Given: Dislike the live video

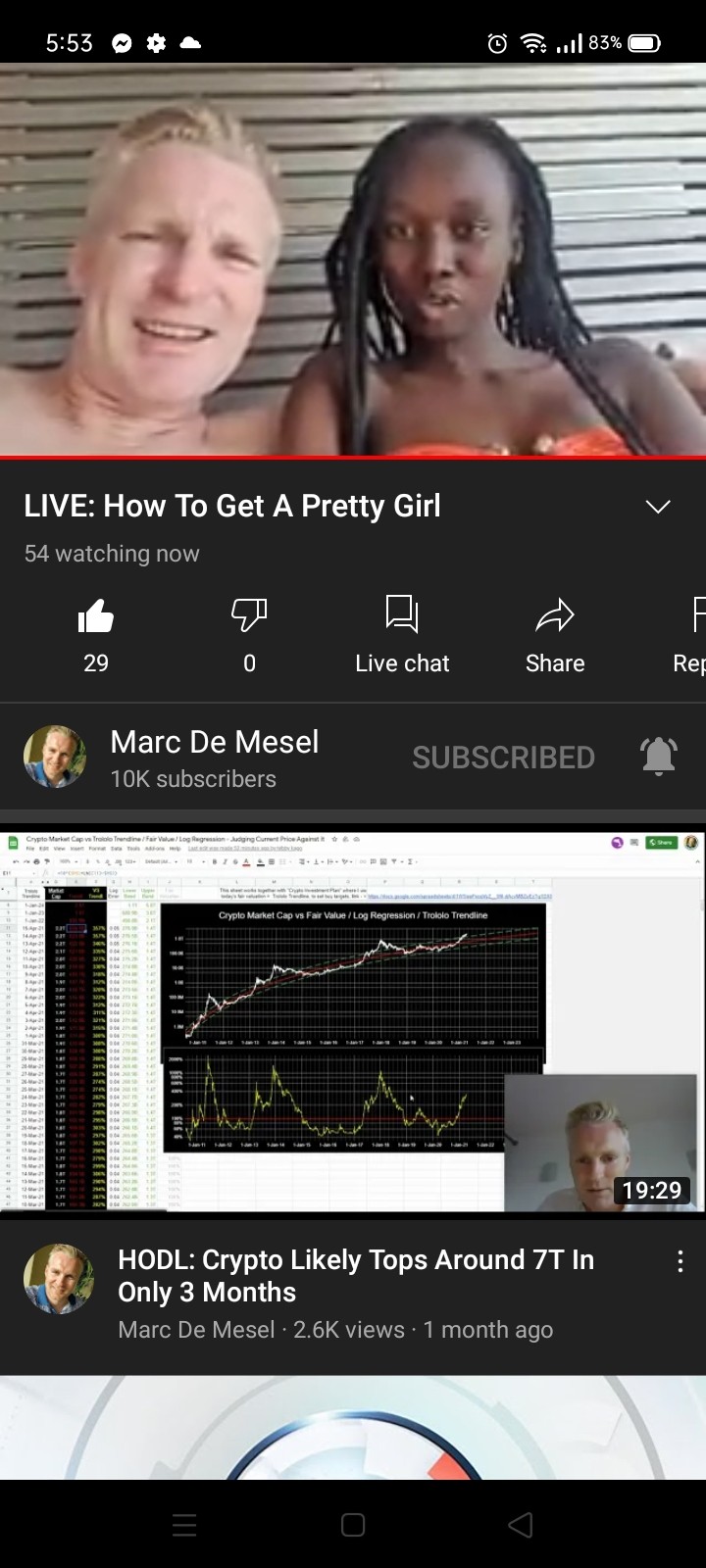Looking at the screenshot, I should click(249, 634).
